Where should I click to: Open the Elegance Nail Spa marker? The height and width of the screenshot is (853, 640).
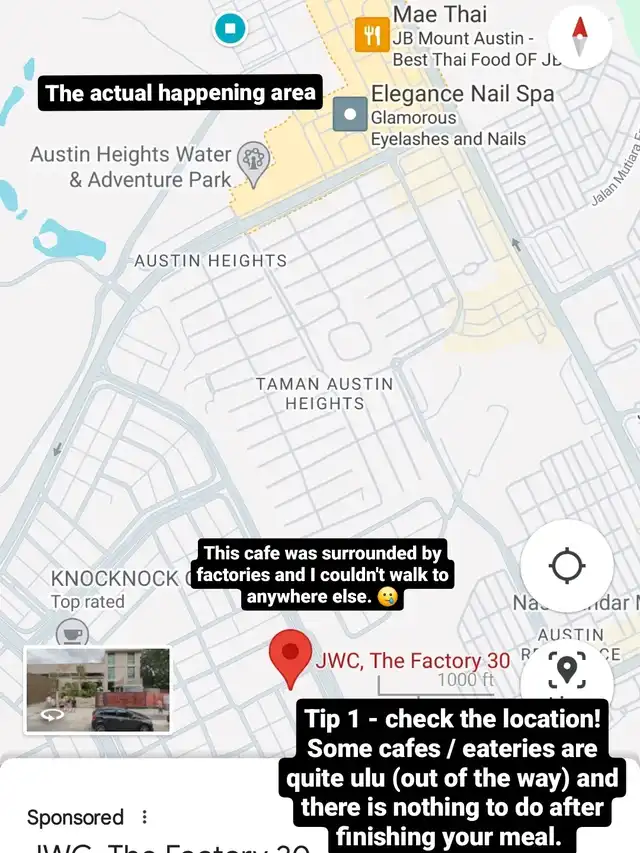tap(350, 114)
